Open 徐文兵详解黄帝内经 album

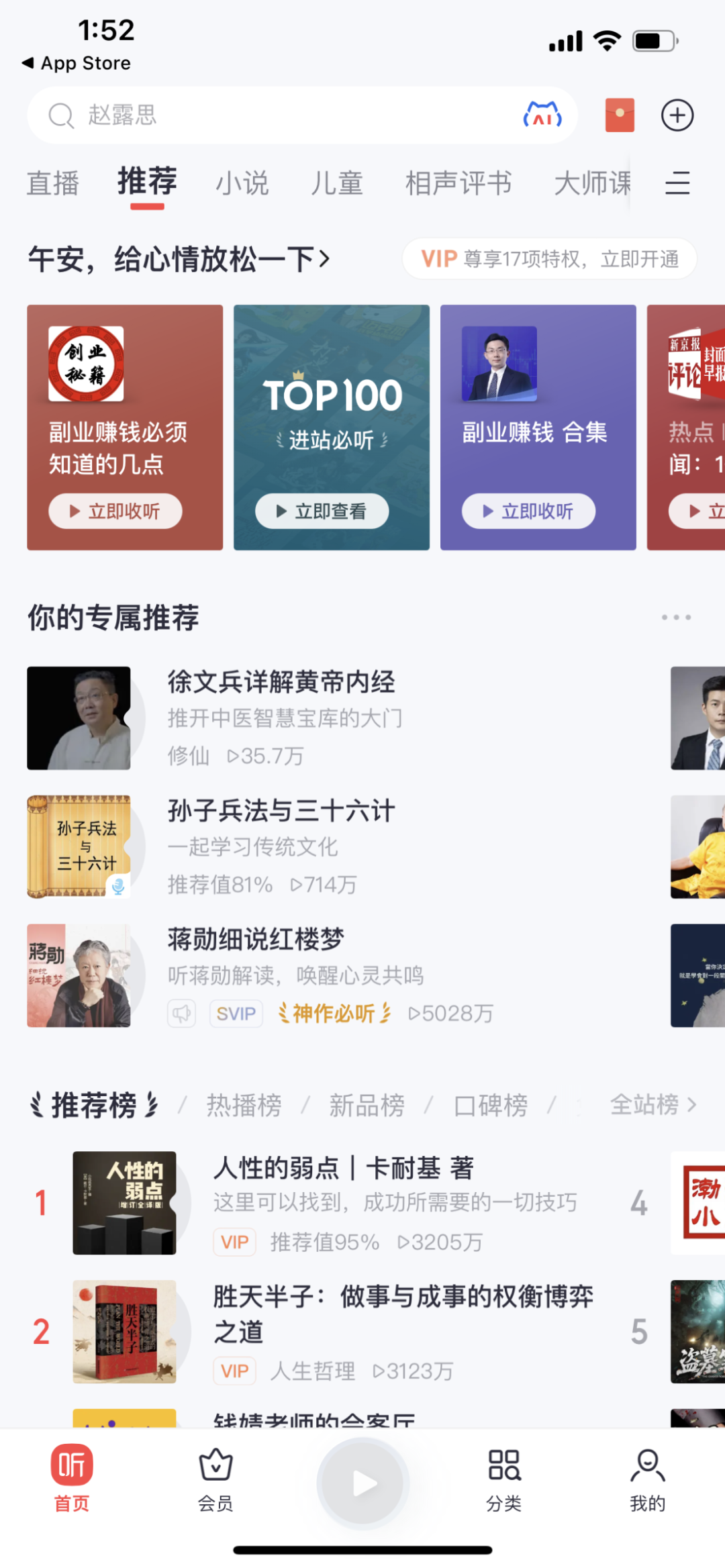(x=281, y=682)
